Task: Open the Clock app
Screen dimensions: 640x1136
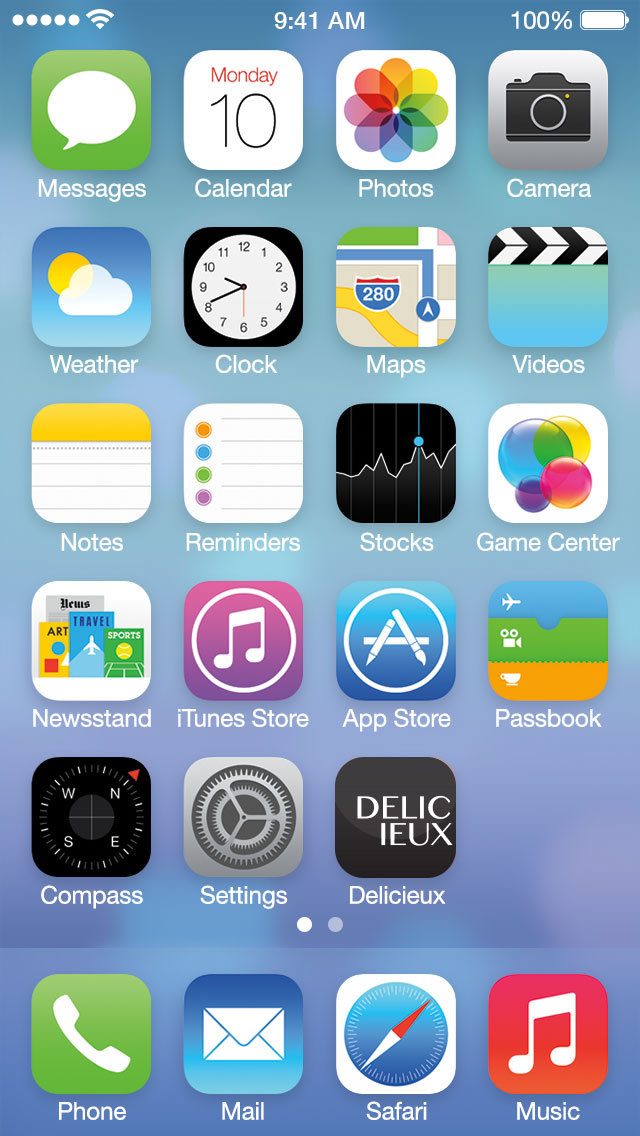Action: click(x=244, y=287)
